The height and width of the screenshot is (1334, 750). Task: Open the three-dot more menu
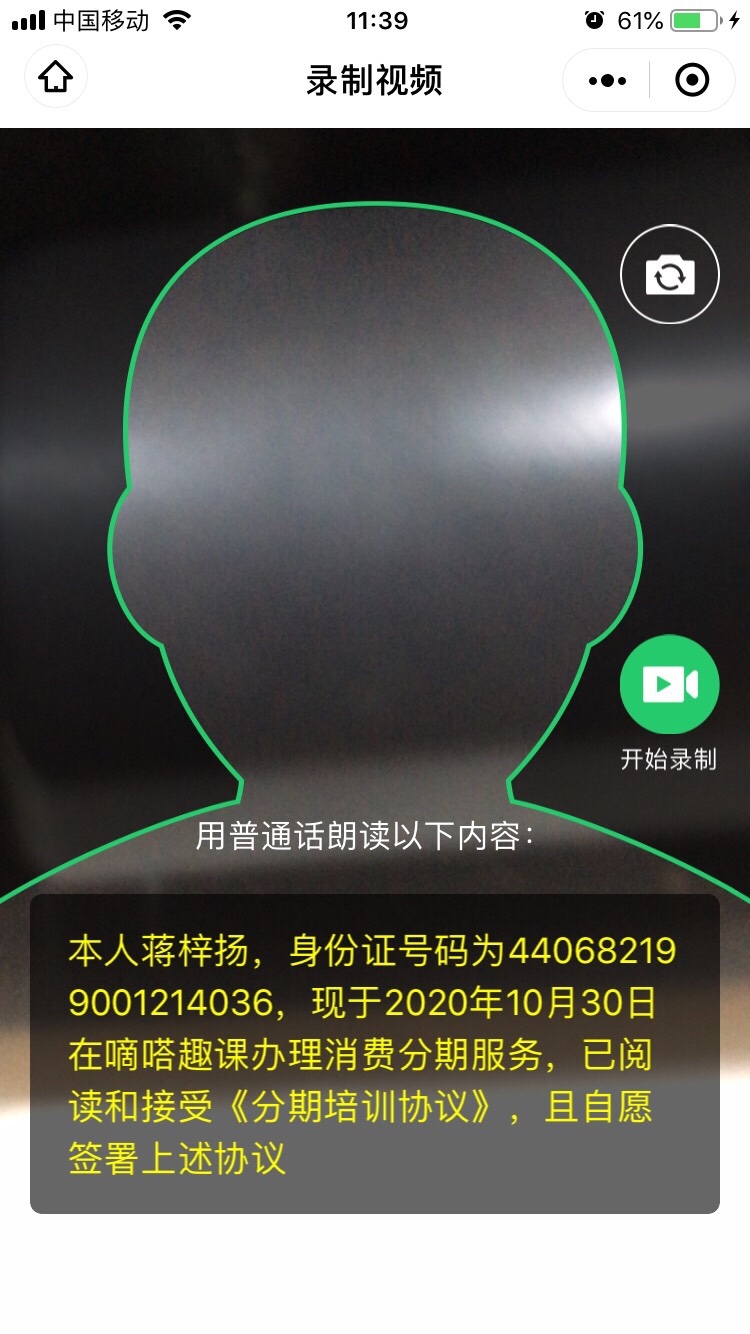607,80
